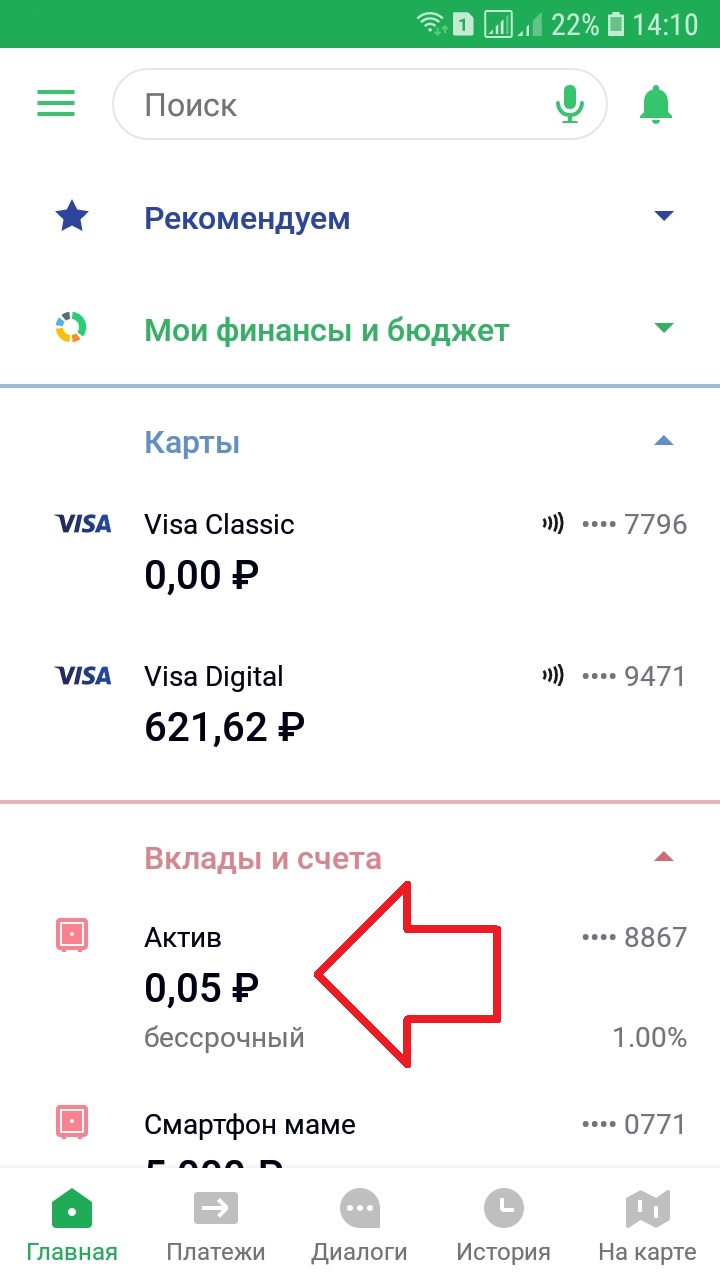The width and height of the screenshot is (720, 1280).
Task: Expand the Рекомендуем section
Action: [x=664, y=215]
